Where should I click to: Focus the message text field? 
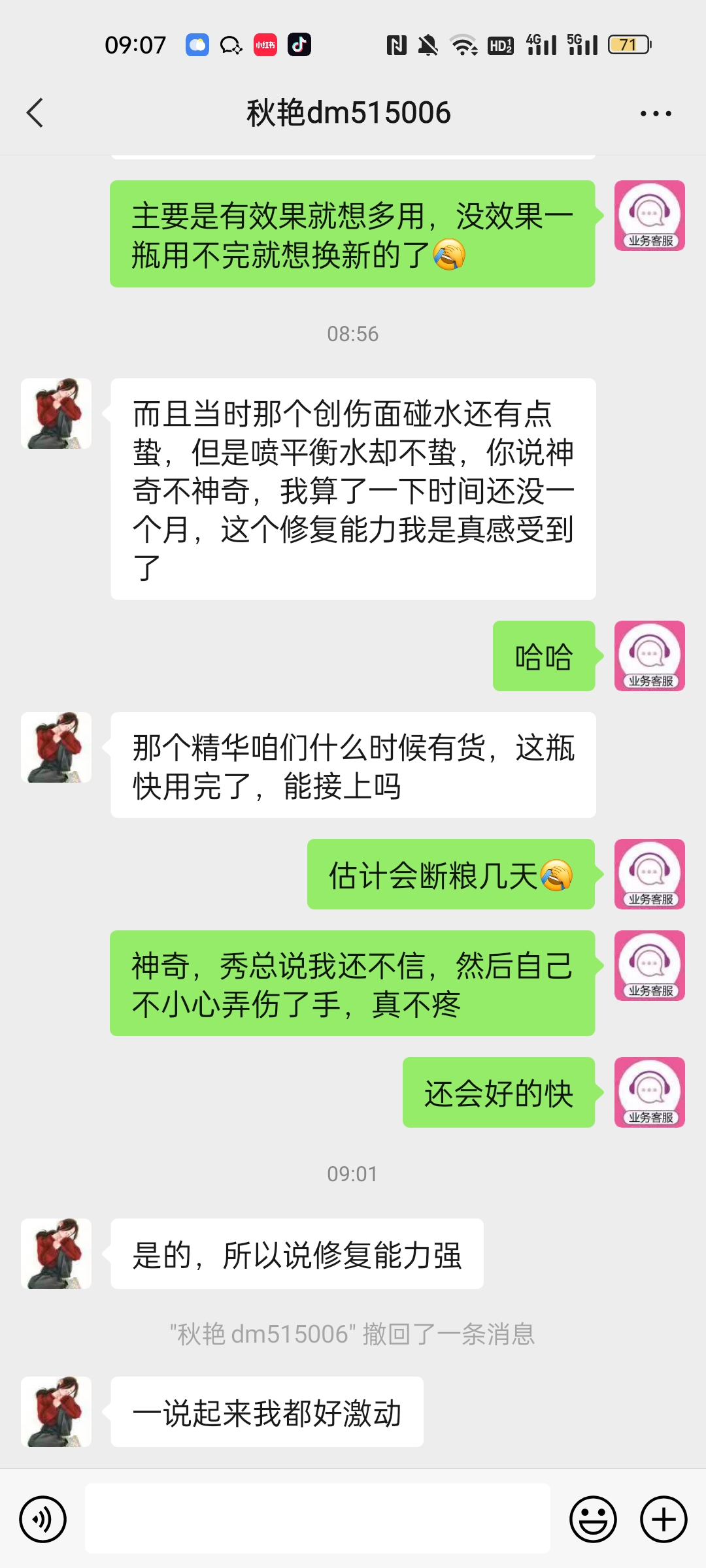click(318, 1518)
